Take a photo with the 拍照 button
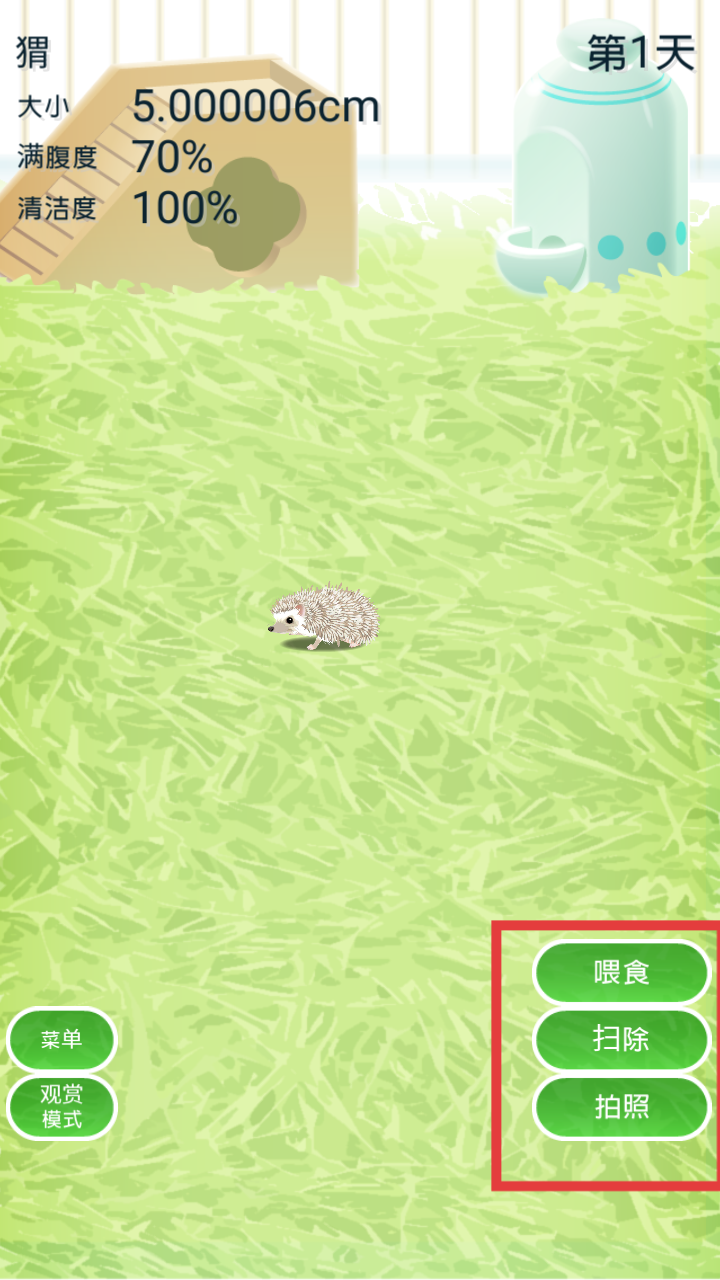This screenshot has height=1280, width=720. 621,1107
